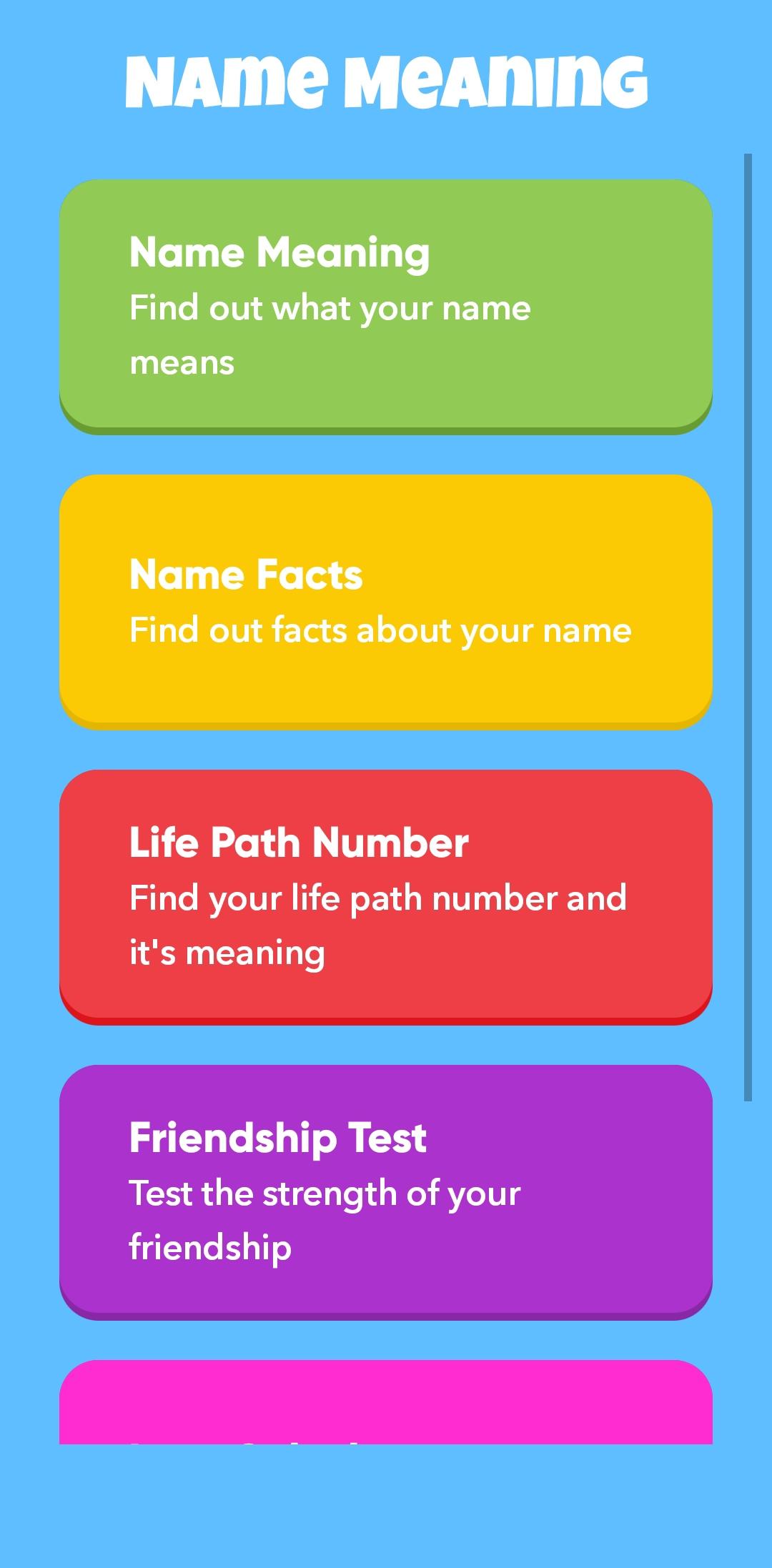
Task: Select the Life Path Number card
Action: 386,895
